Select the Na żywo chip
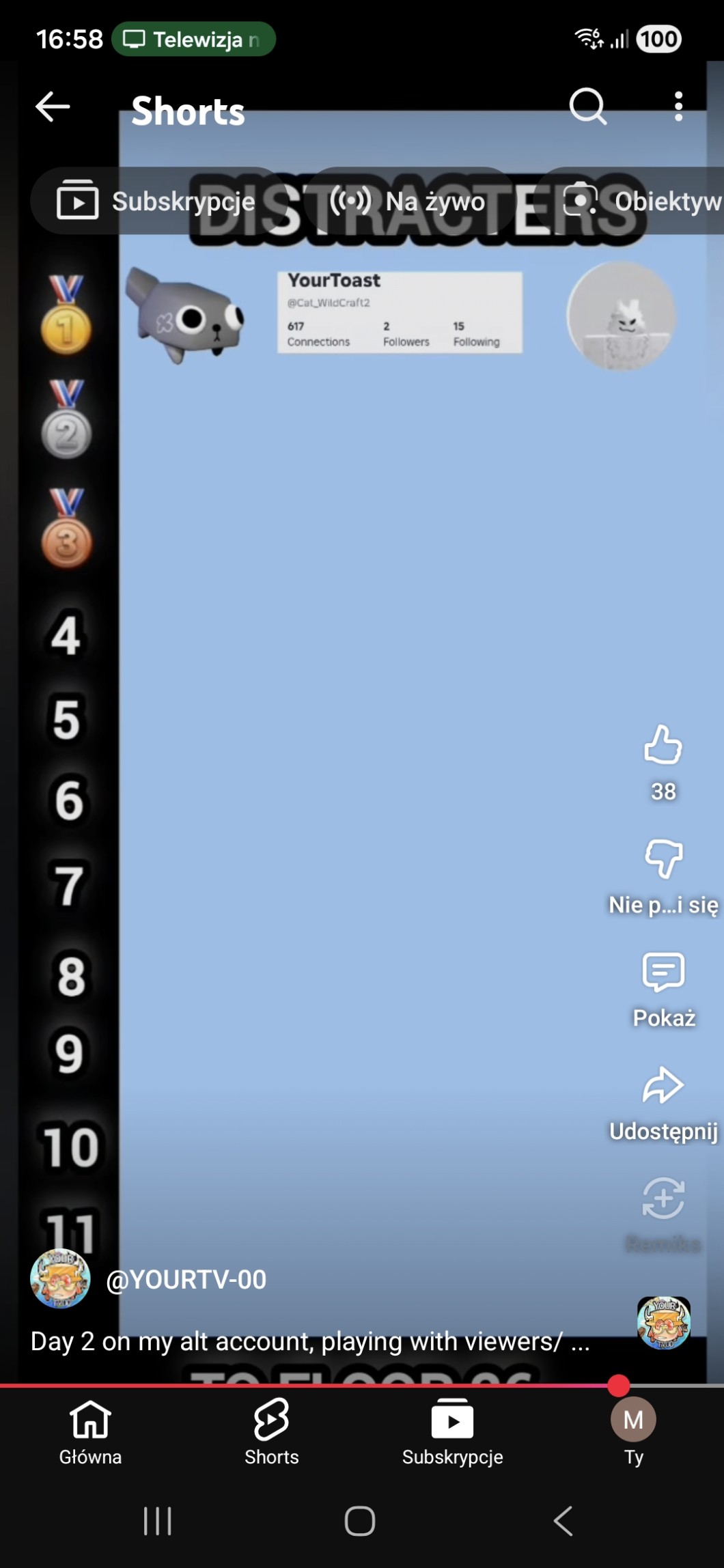The image size is (724, 1568). [408, 201]
